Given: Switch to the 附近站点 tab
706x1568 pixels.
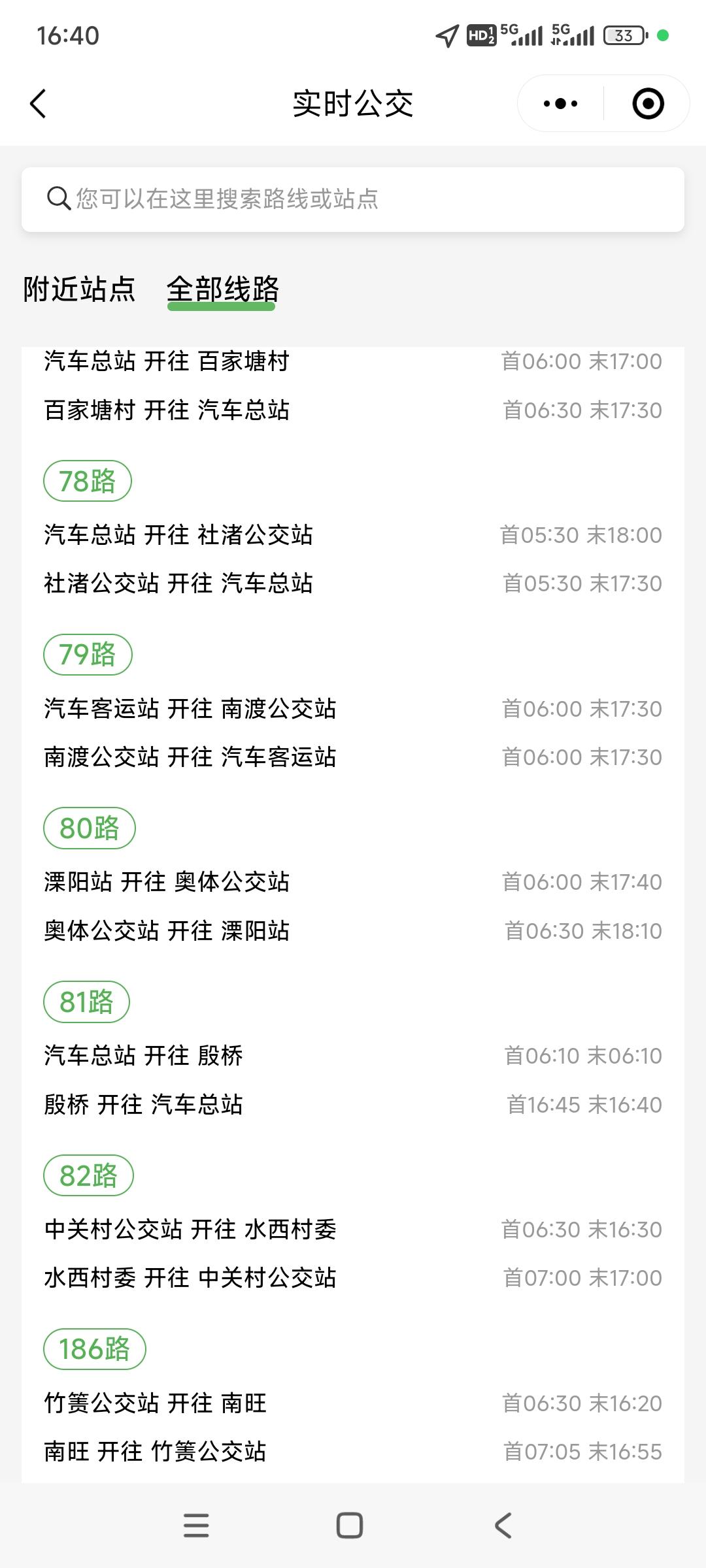Looking at the screenshot, I should (80, 289).
